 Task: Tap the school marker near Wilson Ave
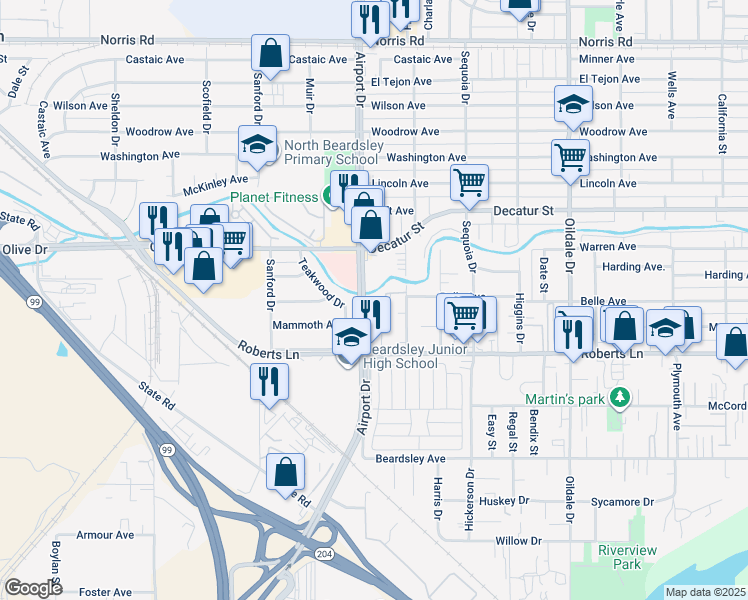pyautogui.click(x=573, y=104)
